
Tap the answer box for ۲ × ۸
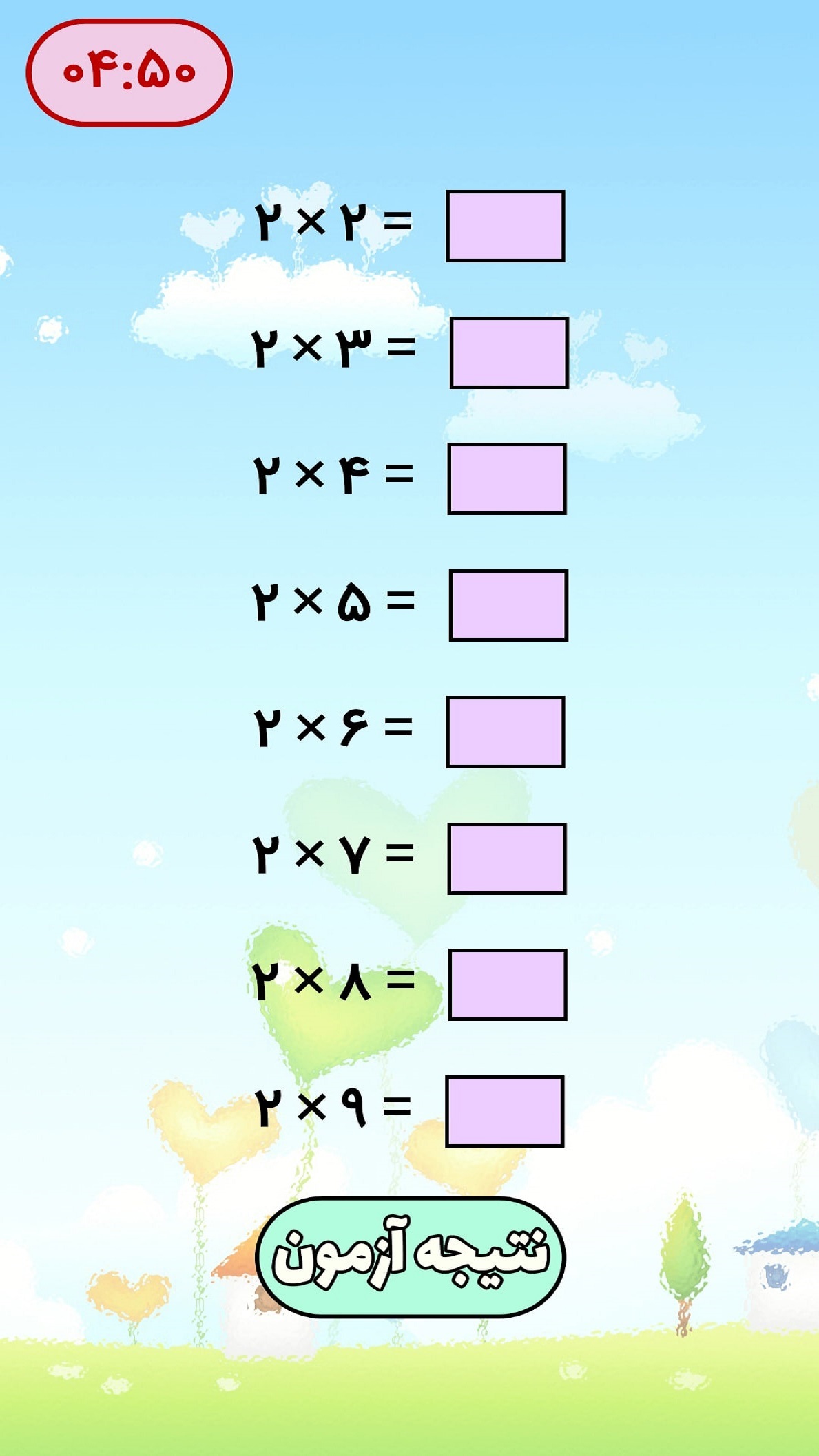click(508, 984)
